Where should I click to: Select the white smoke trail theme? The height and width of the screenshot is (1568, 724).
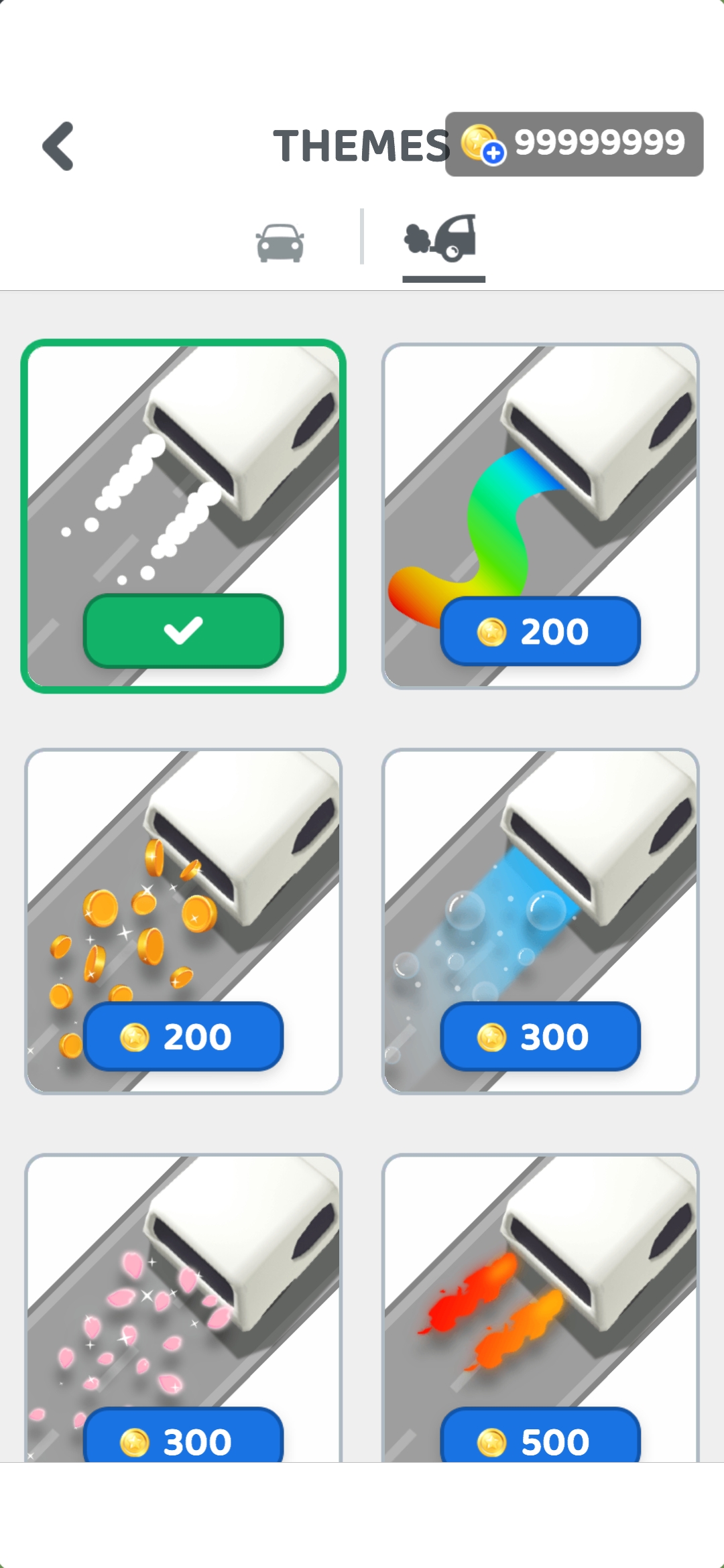click(183, 516)
